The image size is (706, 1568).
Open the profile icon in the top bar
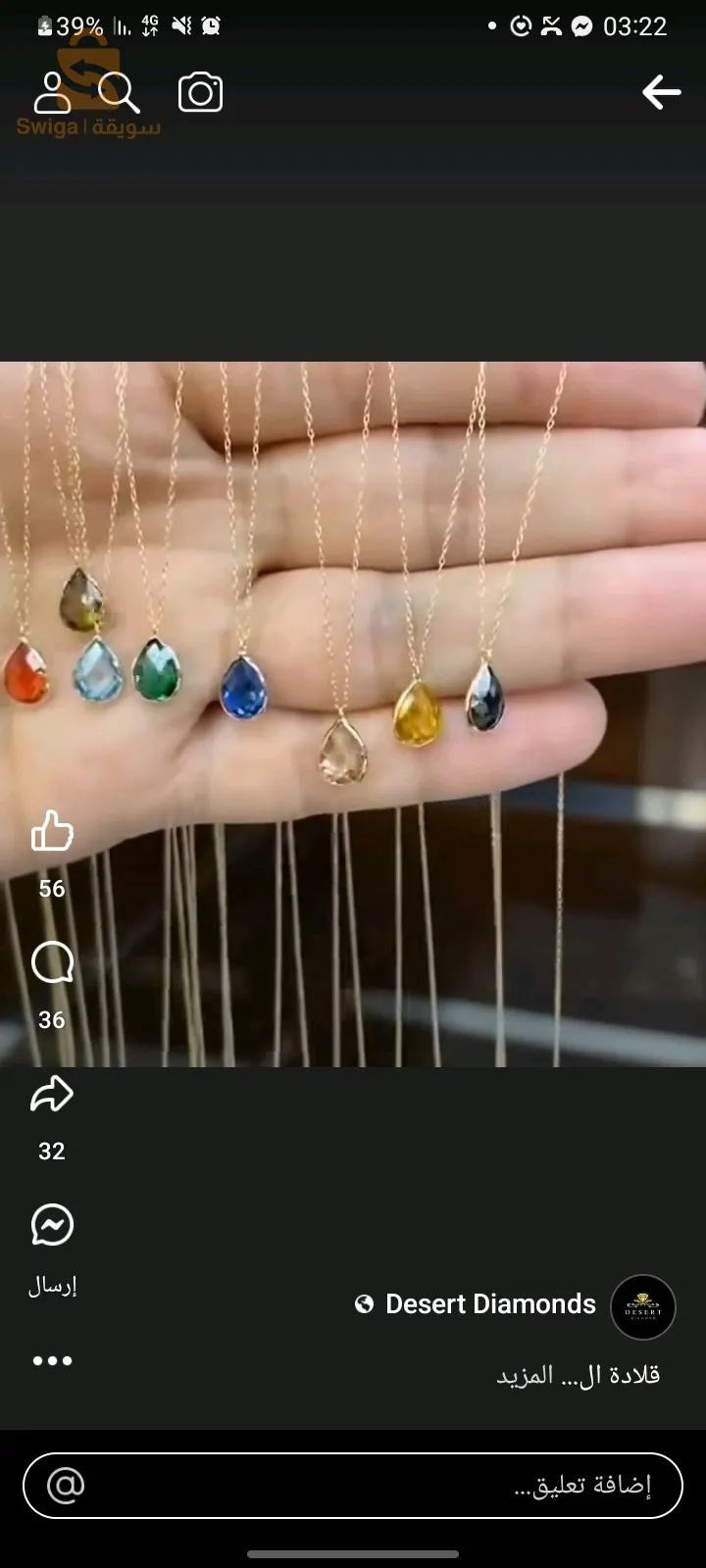tap(52, 93)
